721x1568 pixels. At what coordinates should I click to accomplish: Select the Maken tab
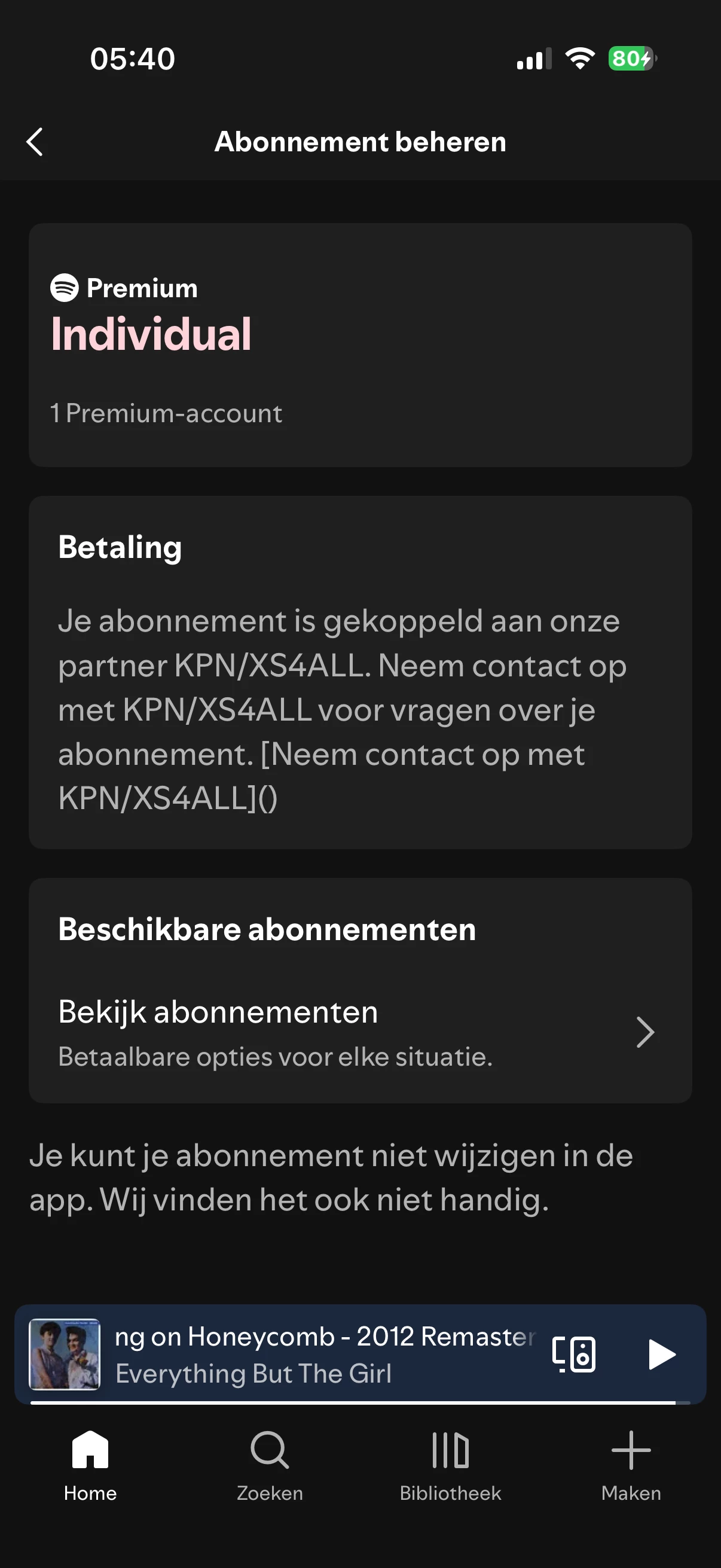point(631,1465)
